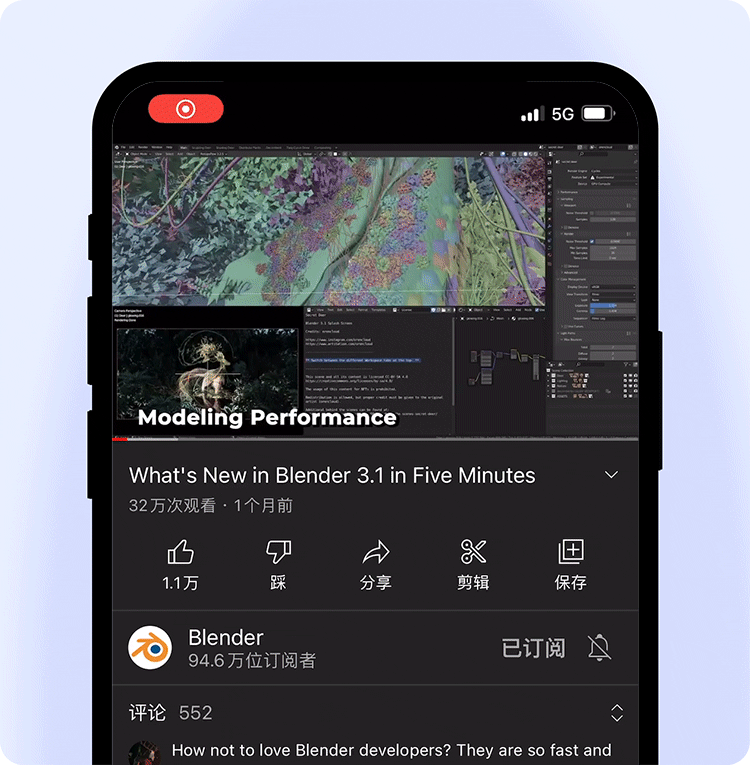
Task: Tap the 已订阅 subscribed button
Action: point(533,647)
